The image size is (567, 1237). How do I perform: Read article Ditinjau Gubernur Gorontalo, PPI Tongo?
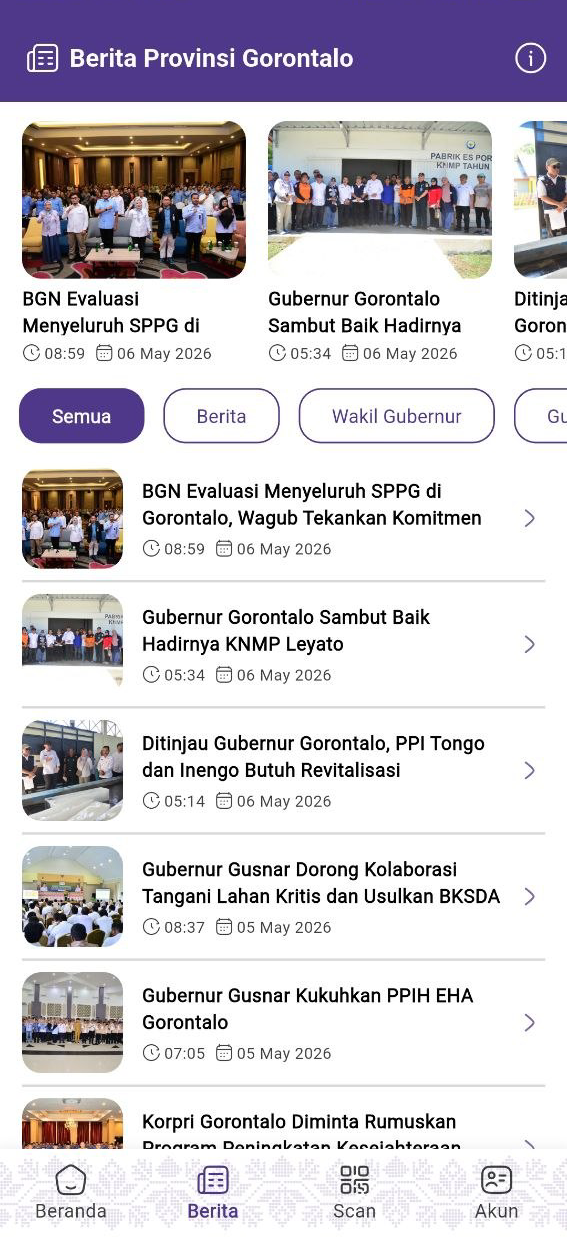click(283, 770)
